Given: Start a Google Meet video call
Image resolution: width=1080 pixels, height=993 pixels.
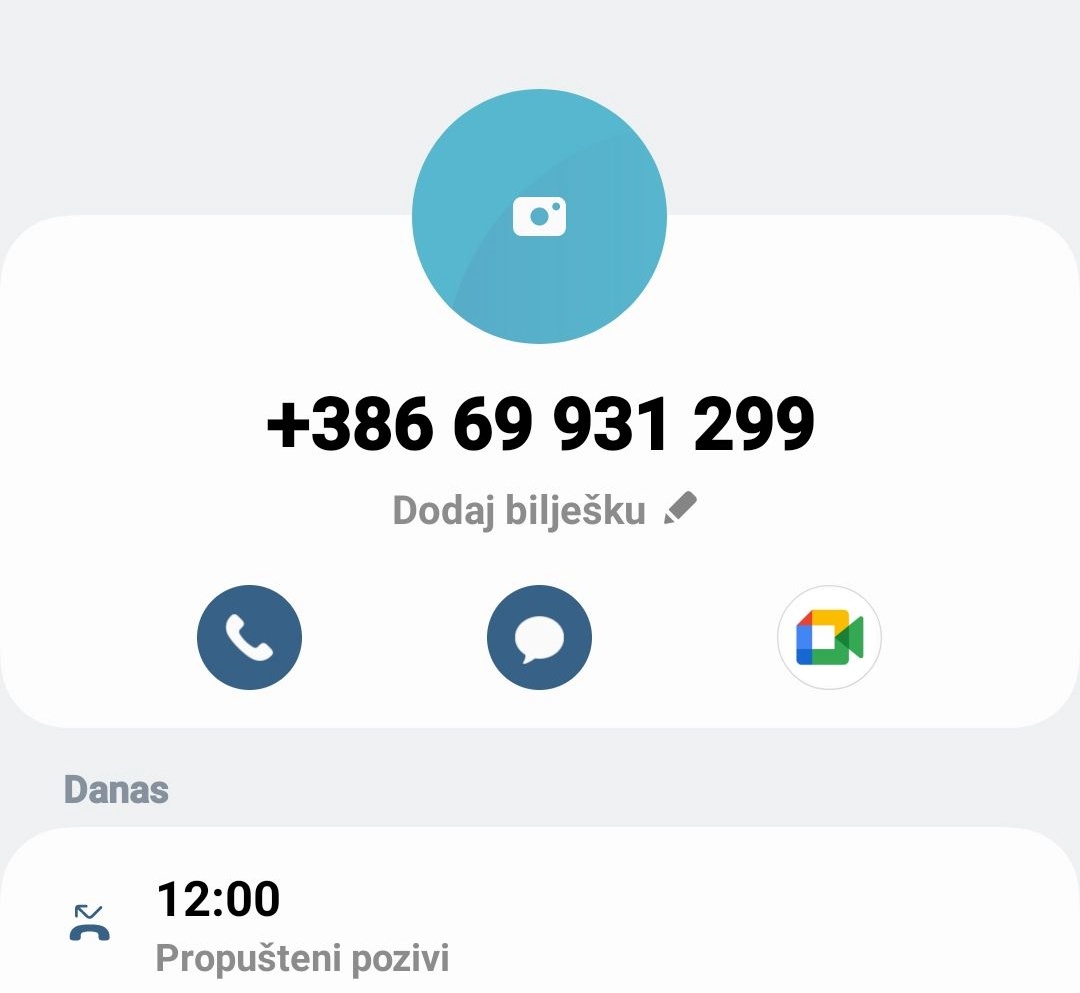Looking at the screenshot, I should [x=829, y=638].
